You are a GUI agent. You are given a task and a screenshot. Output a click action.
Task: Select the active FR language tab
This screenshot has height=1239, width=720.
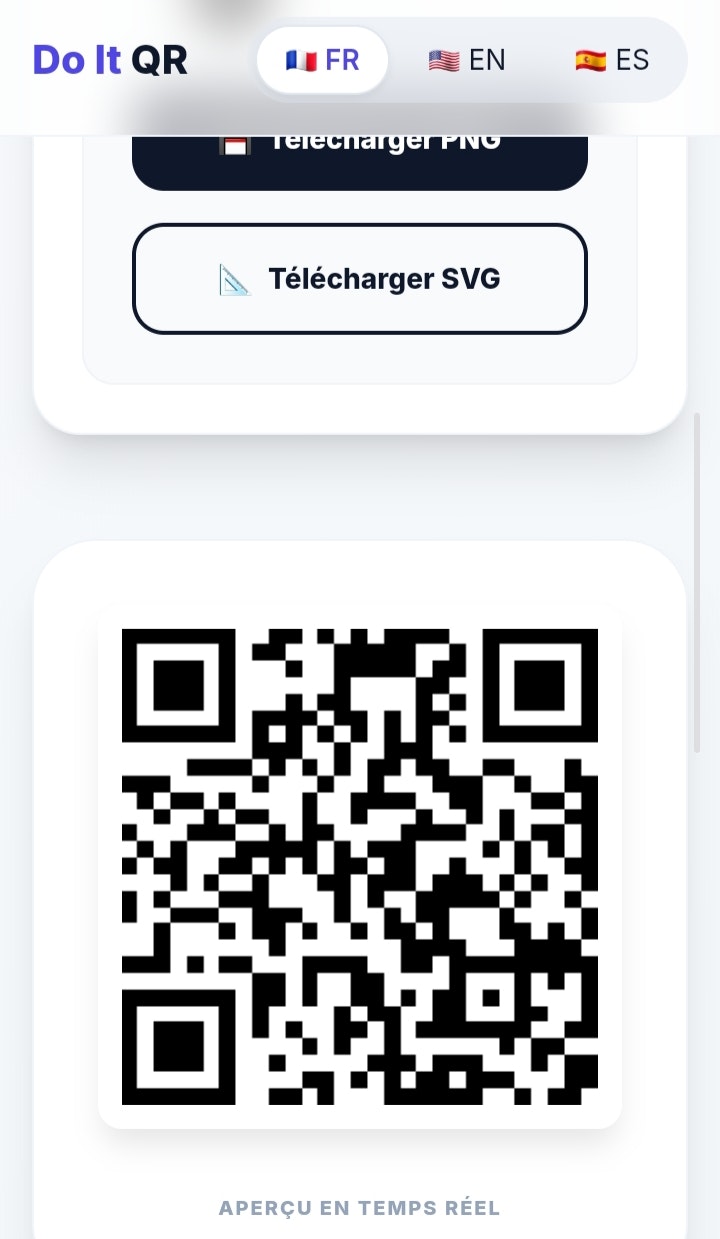point(322,60)
